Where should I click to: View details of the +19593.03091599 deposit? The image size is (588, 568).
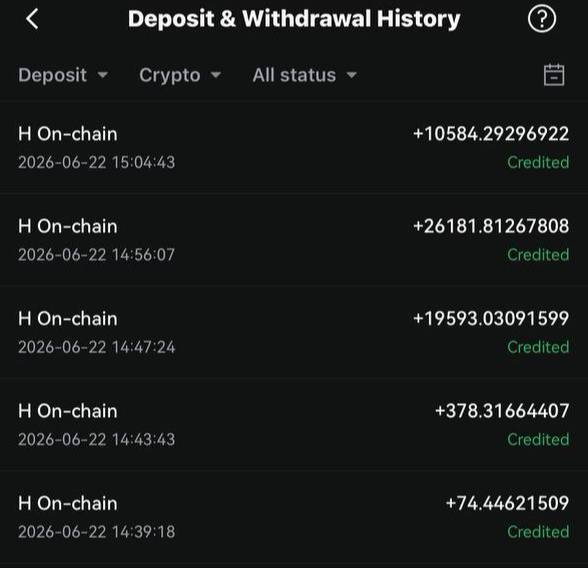click(294, 332)
